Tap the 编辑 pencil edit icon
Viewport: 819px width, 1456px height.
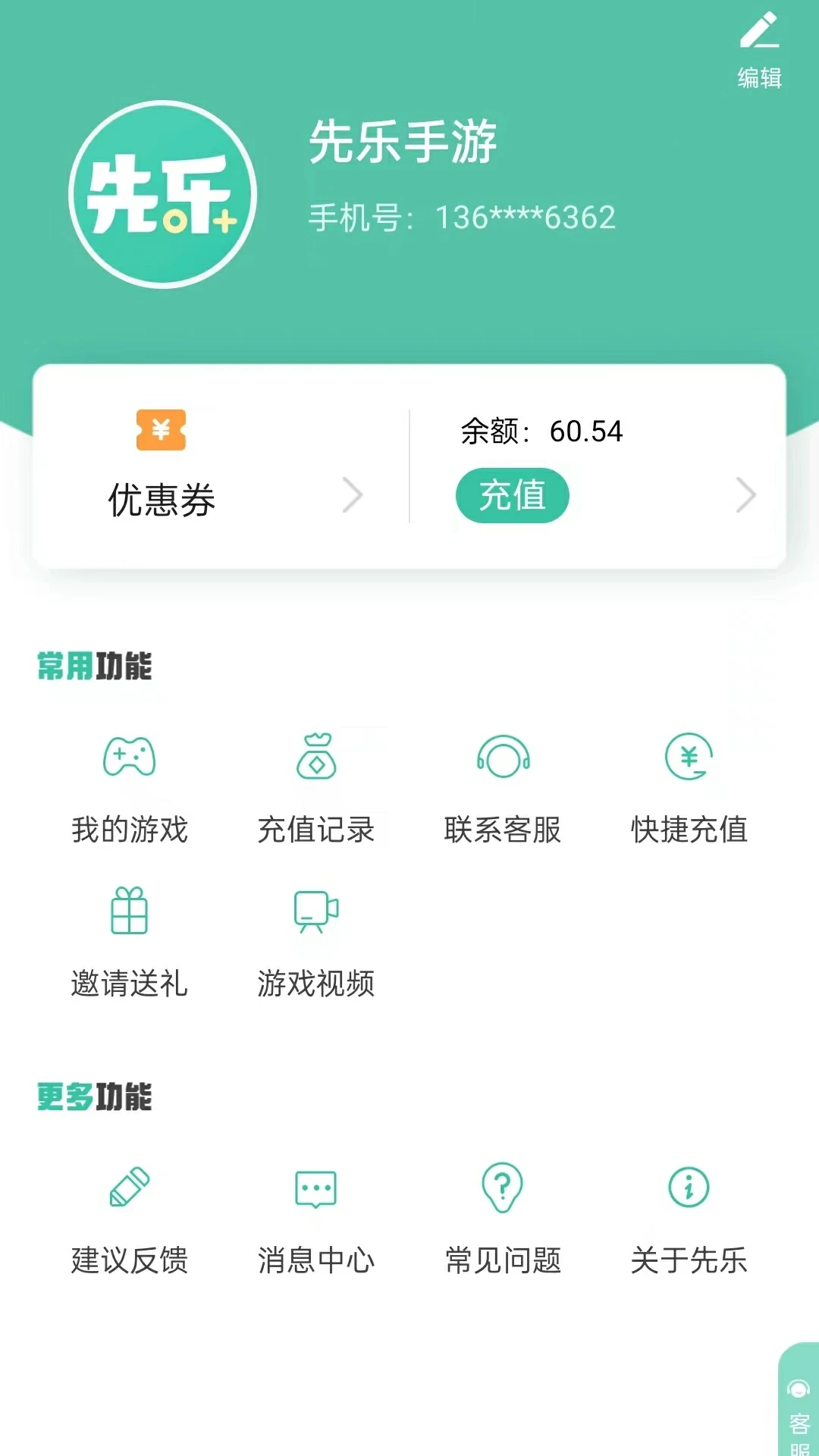coord(761,32)
